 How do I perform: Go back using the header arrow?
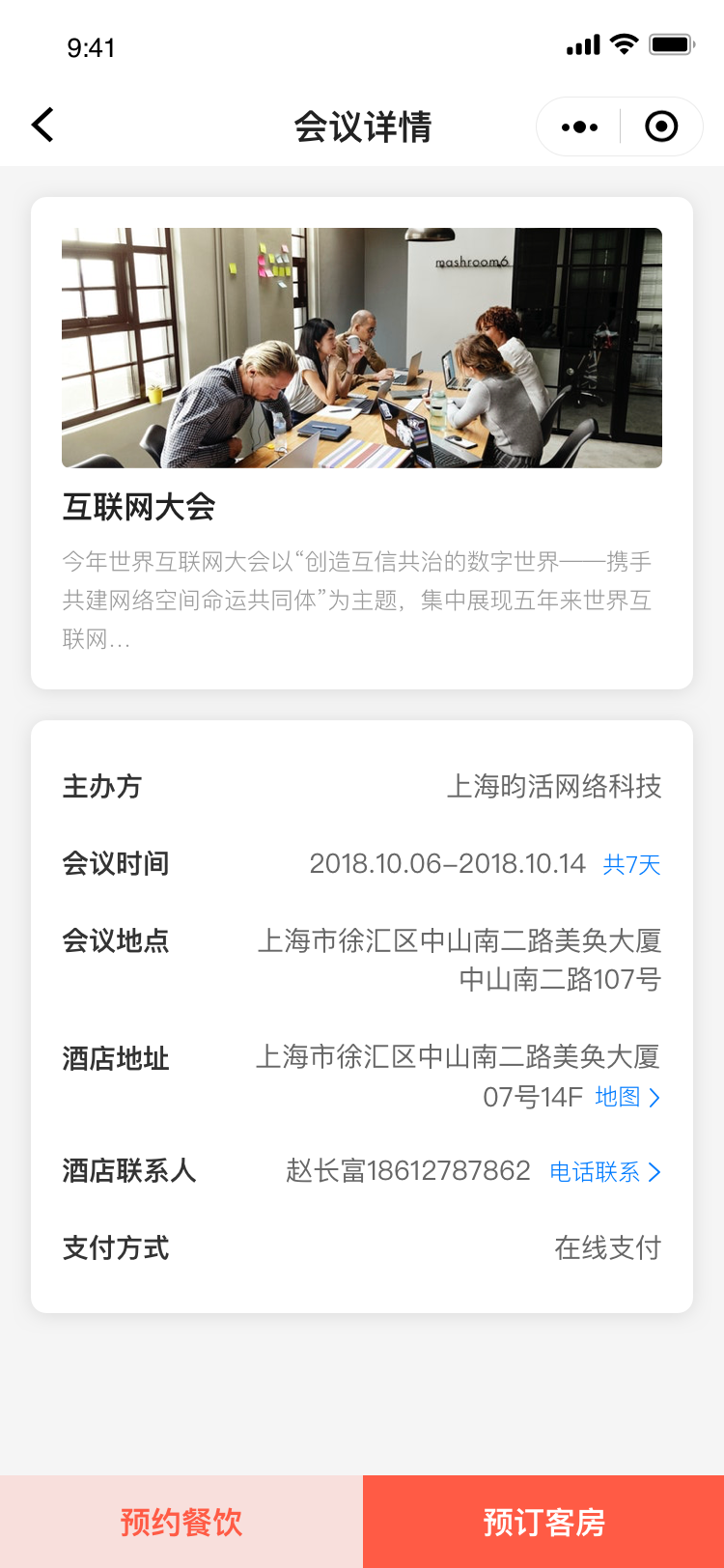42,125
